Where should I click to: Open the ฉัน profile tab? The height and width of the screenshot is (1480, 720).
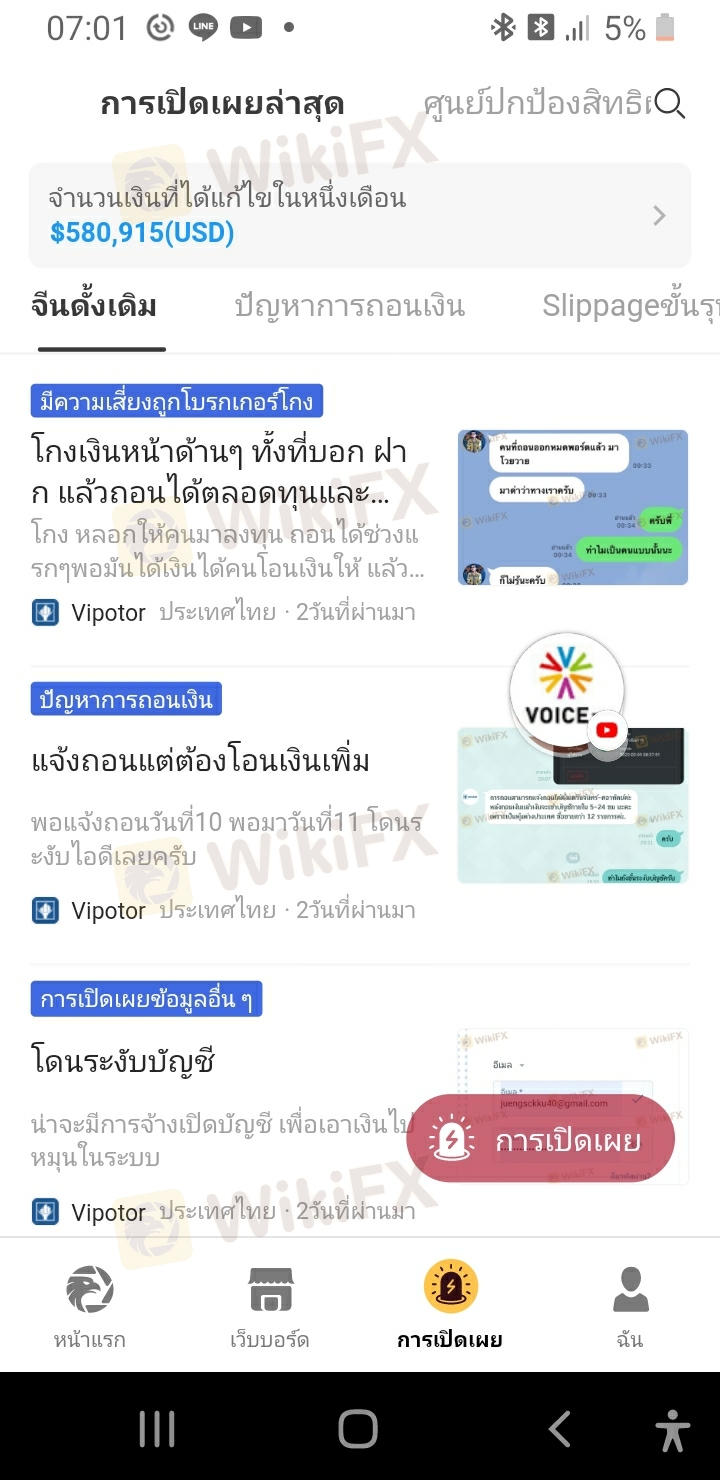click(630, 1306)
